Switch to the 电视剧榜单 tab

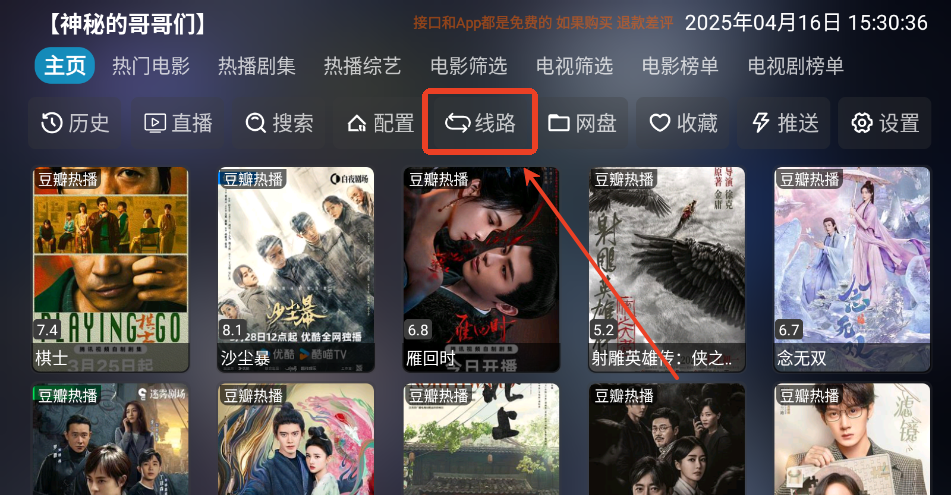796,66
